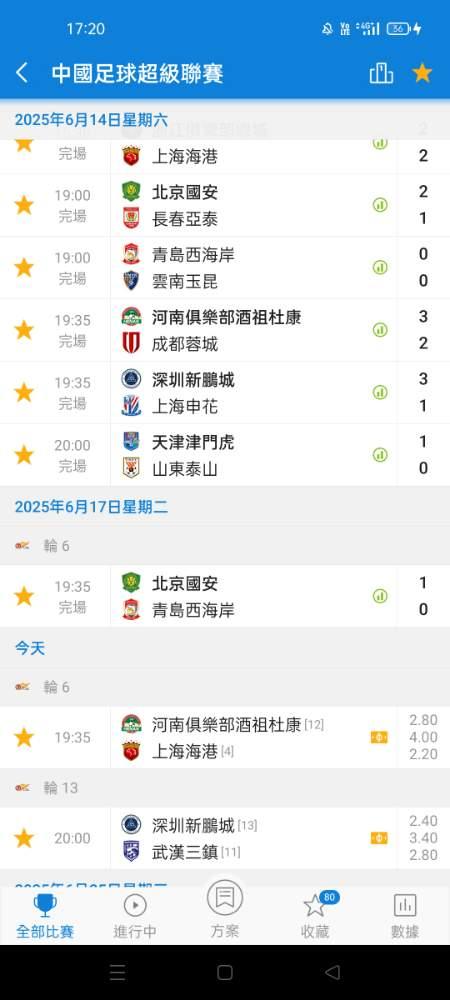Open the league standings icon

[381, 73]
